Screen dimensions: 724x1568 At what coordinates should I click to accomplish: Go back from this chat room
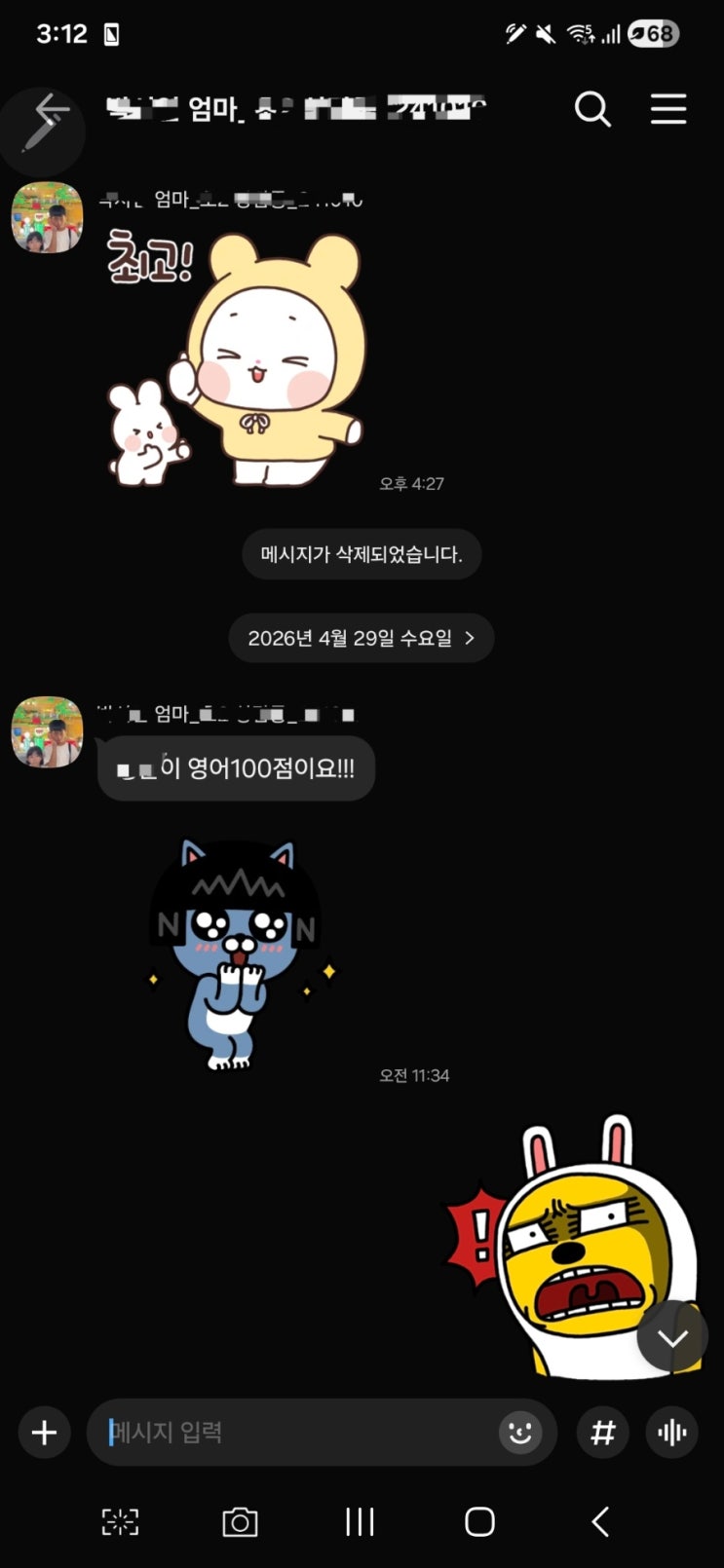[x=51, y=109]
